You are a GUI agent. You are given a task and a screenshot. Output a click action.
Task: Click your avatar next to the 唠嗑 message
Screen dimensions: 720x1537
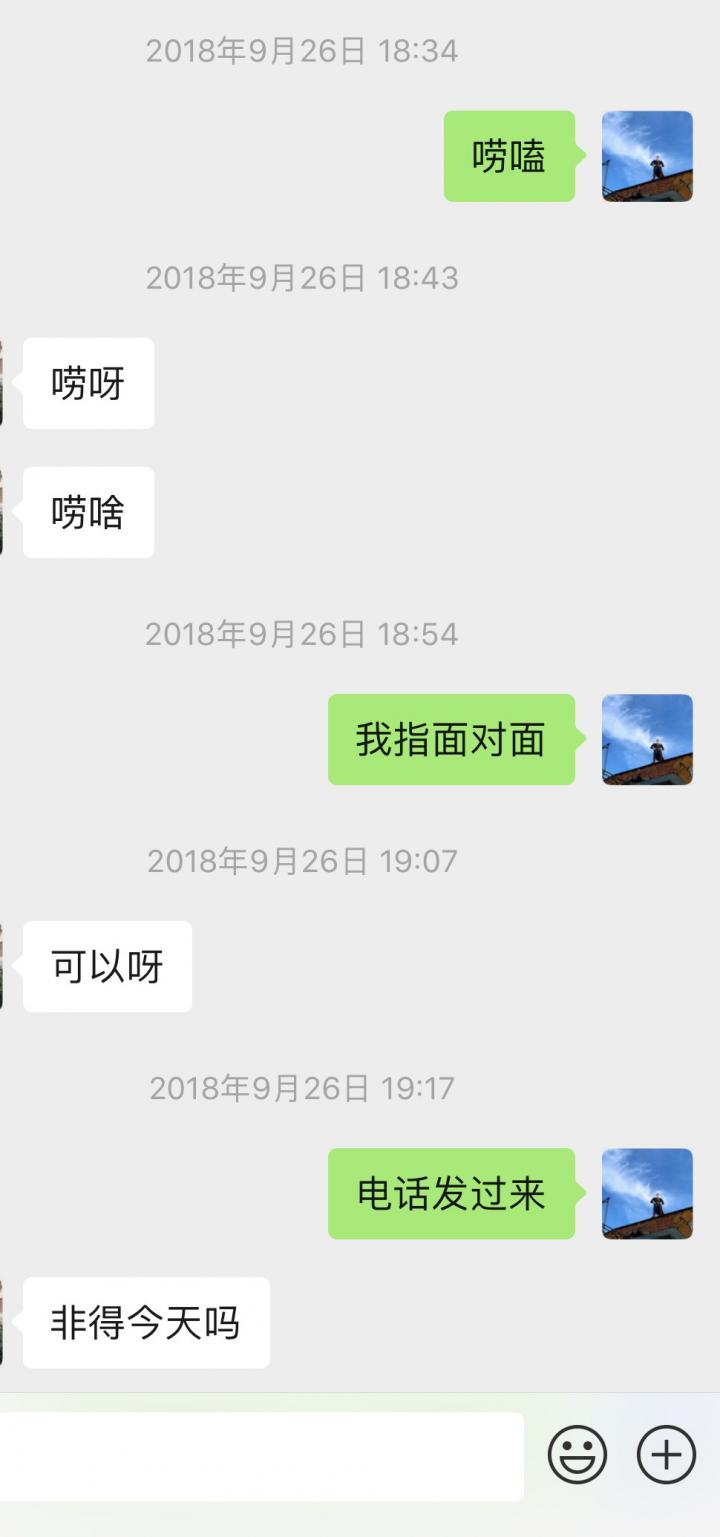[x=647, y=158]
